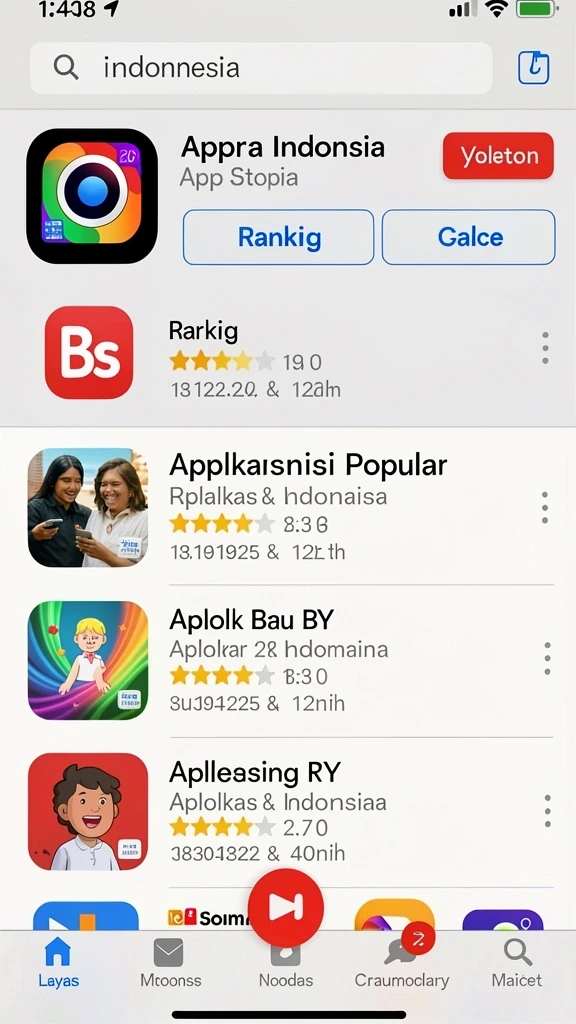Open more options for Aplleasing RY
The width and height of the screenshot is (576, 1024).
pyautogui.click(x=547, y=811)
